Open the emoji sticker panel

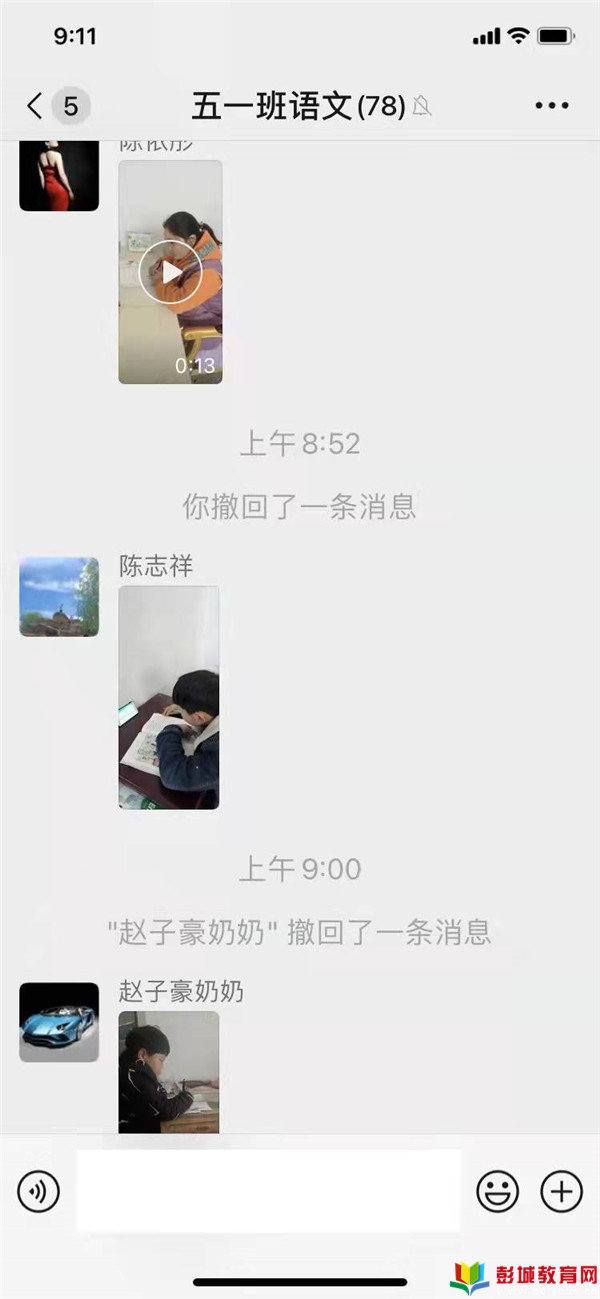tap(497, 1191)
